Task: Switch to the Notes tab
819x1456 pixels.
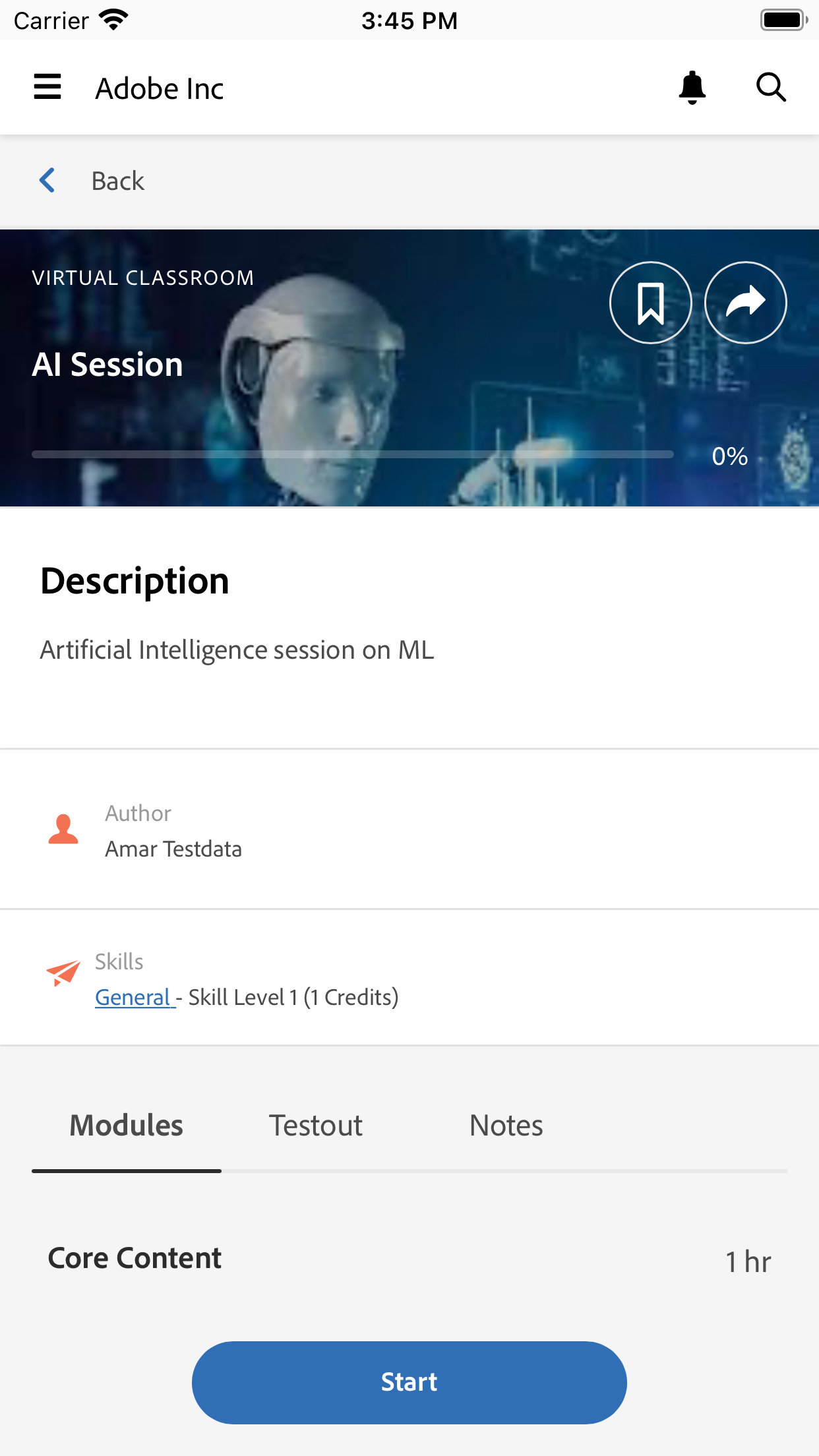Action: [506, 1125]
